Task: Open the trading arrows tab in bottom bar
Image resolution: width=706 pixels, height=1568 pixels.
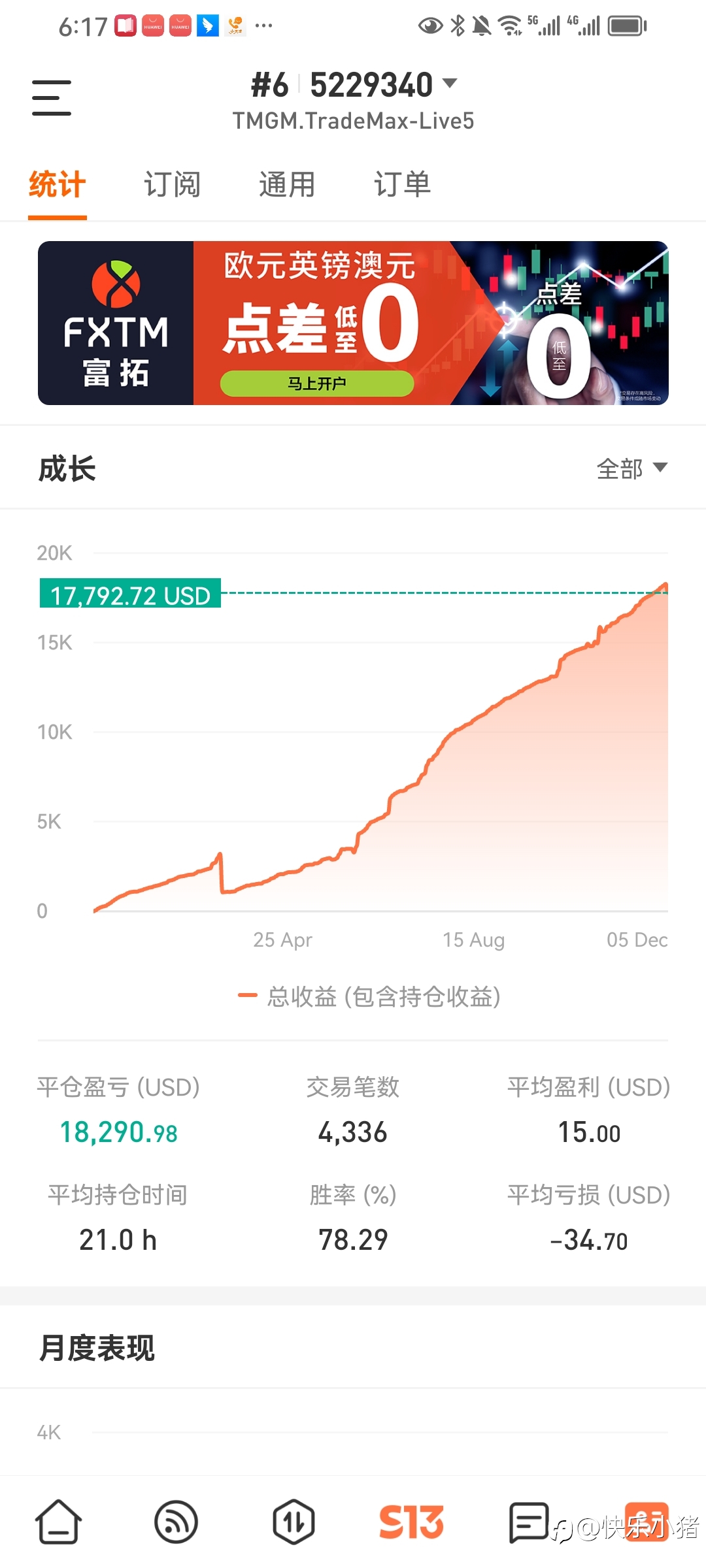Action: [x=294, y=1522]
